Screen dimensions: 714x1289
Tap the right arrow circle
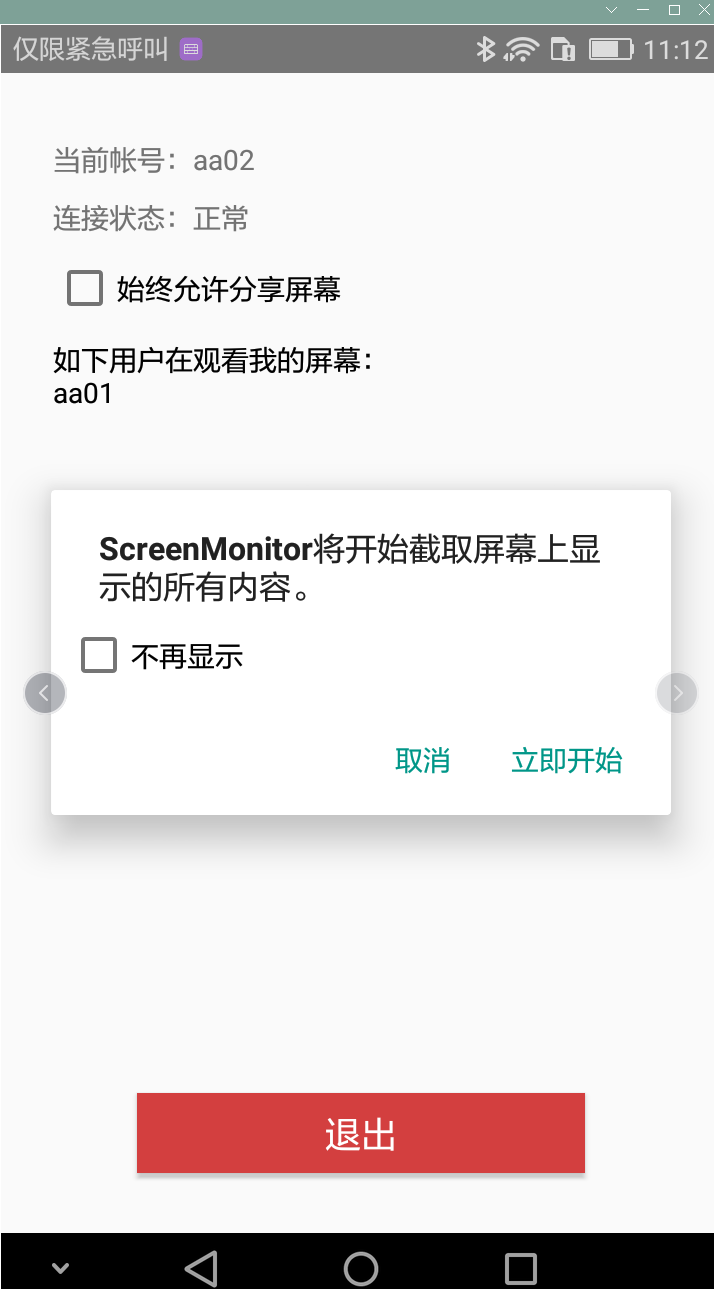[x=677, y=692]
